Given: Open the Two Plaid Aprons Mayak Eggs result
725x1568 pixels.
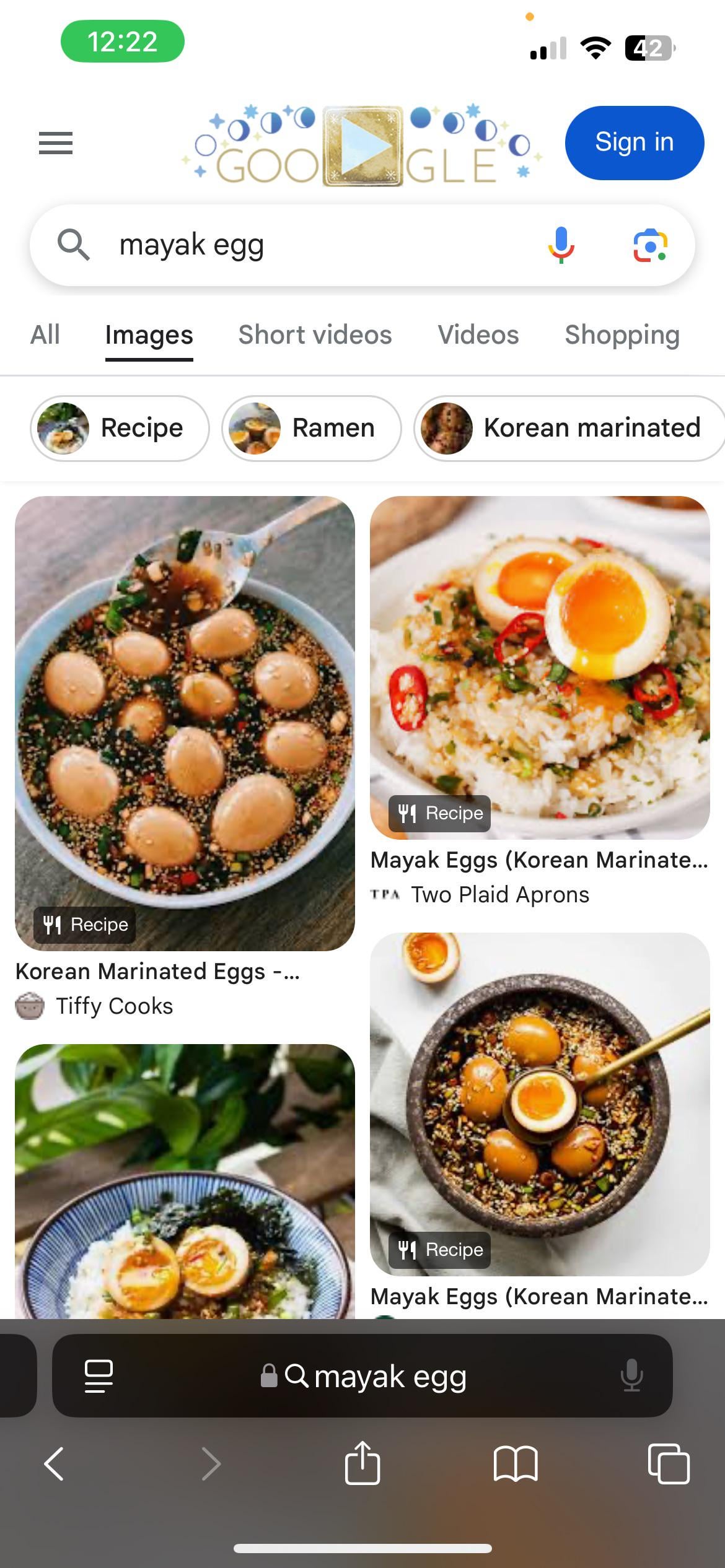Looking at the screenshot, I should tap(539, 667).
